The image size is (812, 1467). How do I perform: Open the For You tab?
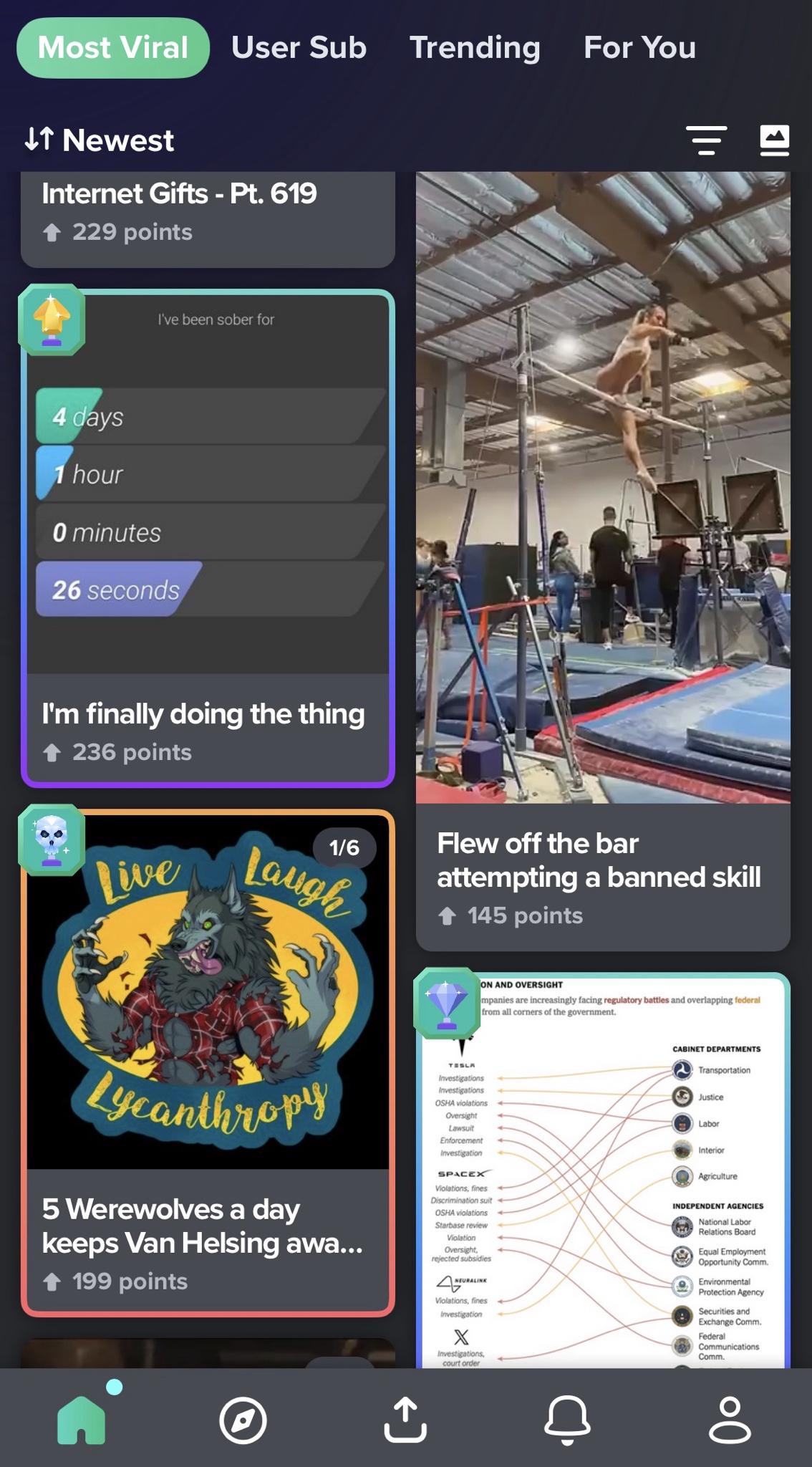point(639,48)
